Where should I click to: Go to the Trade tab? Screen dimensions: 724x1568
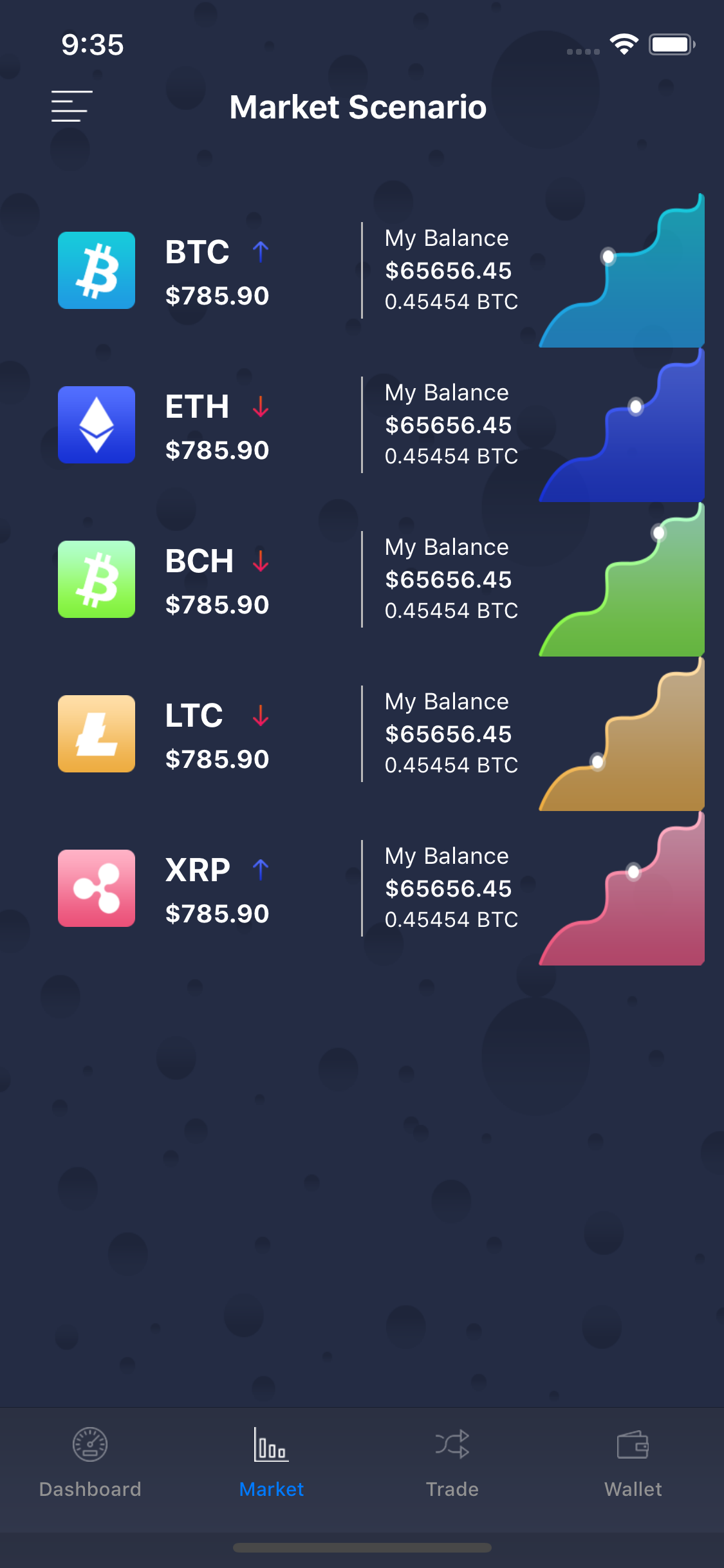[452, 1462]
